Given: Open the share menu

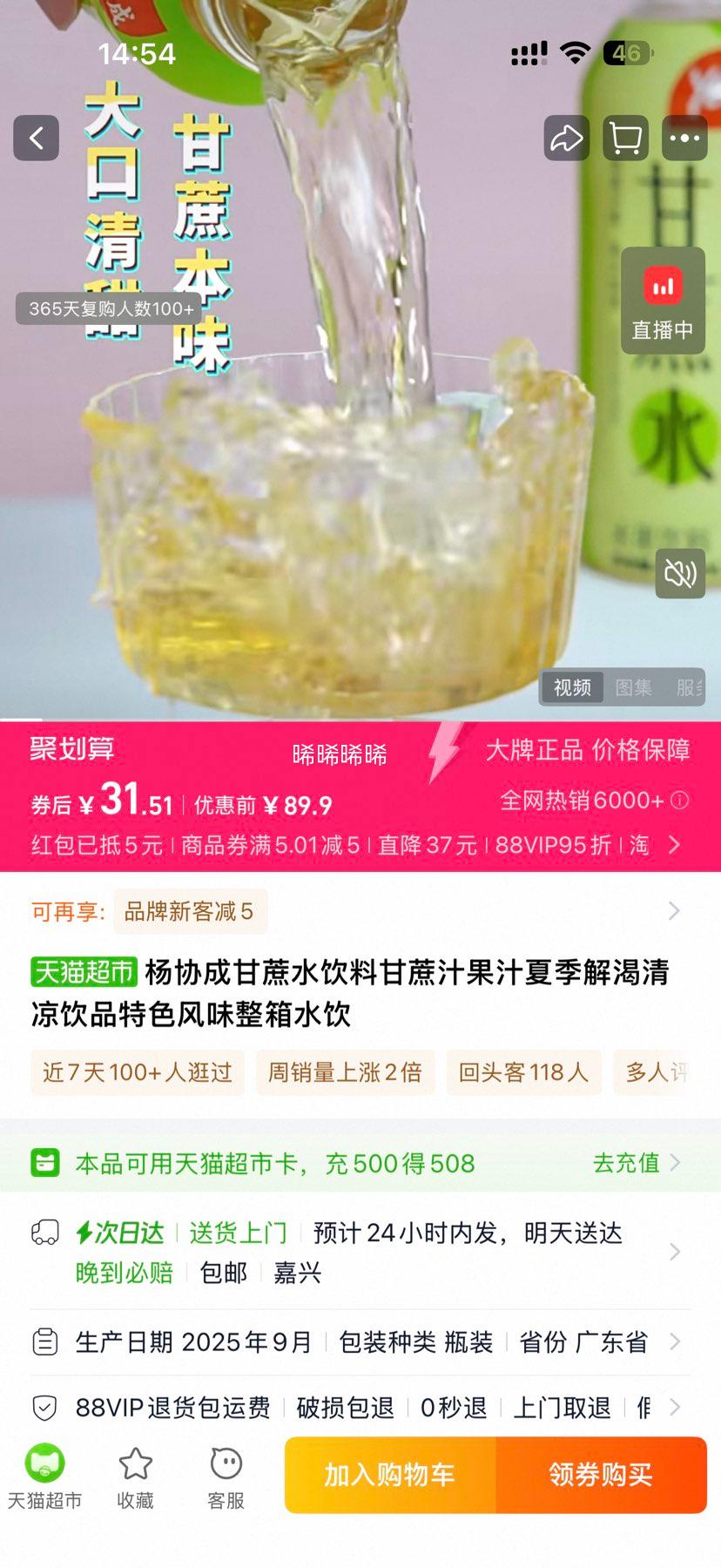Looking at the screenshot, I should (x=565, y=138).
